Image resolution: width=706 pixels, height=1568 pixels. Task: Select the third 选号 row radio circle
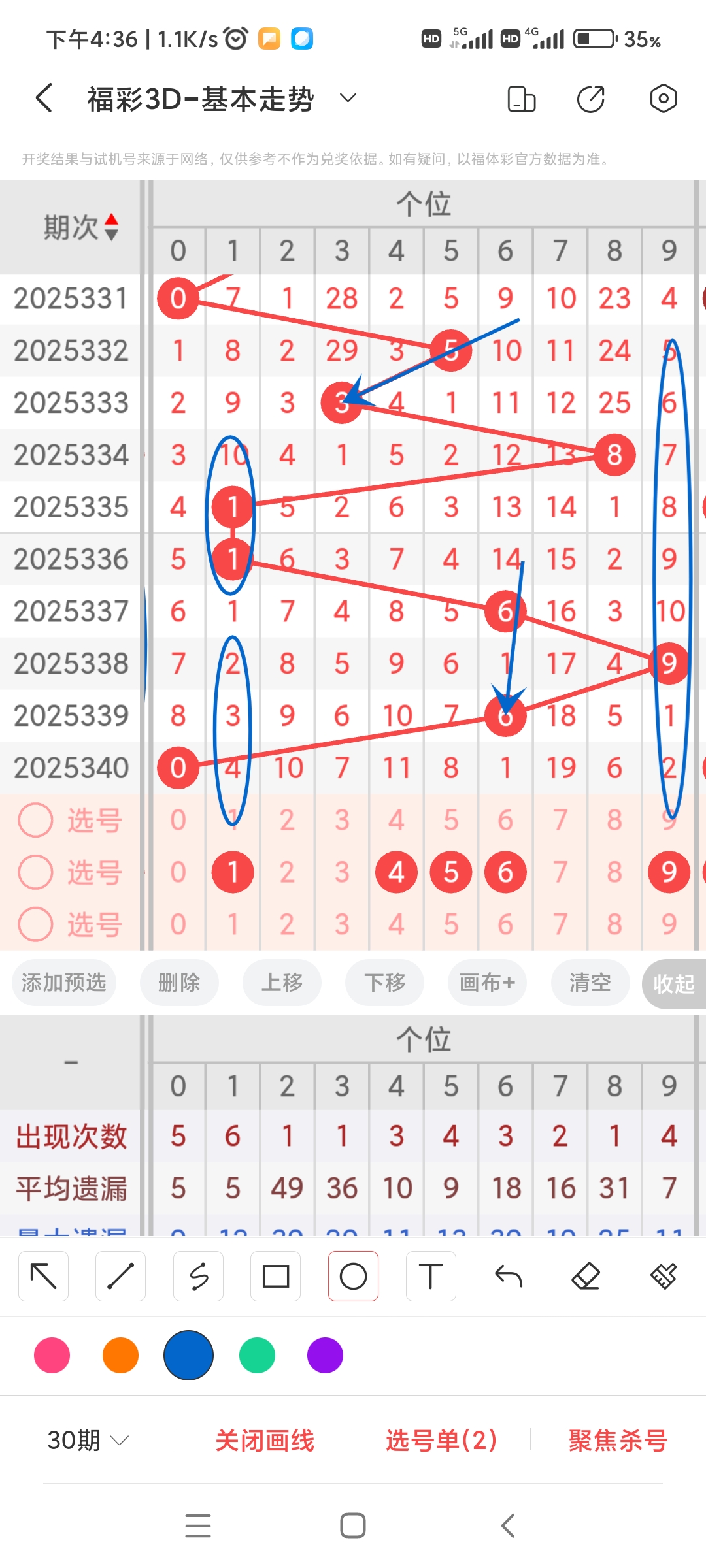tap(37, 924)
